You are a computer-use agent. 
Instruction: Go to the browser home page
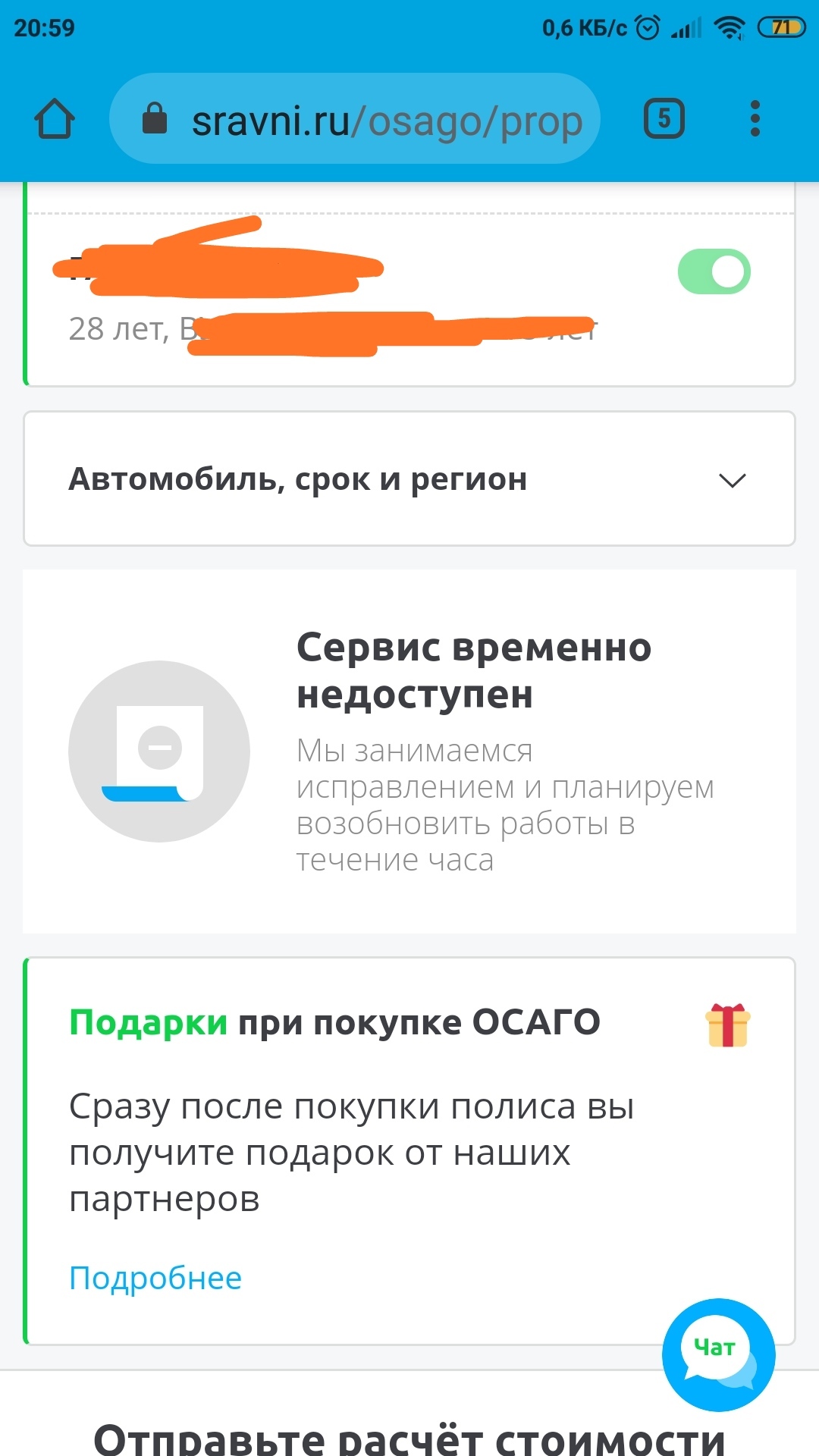click(x=55, y=119)
